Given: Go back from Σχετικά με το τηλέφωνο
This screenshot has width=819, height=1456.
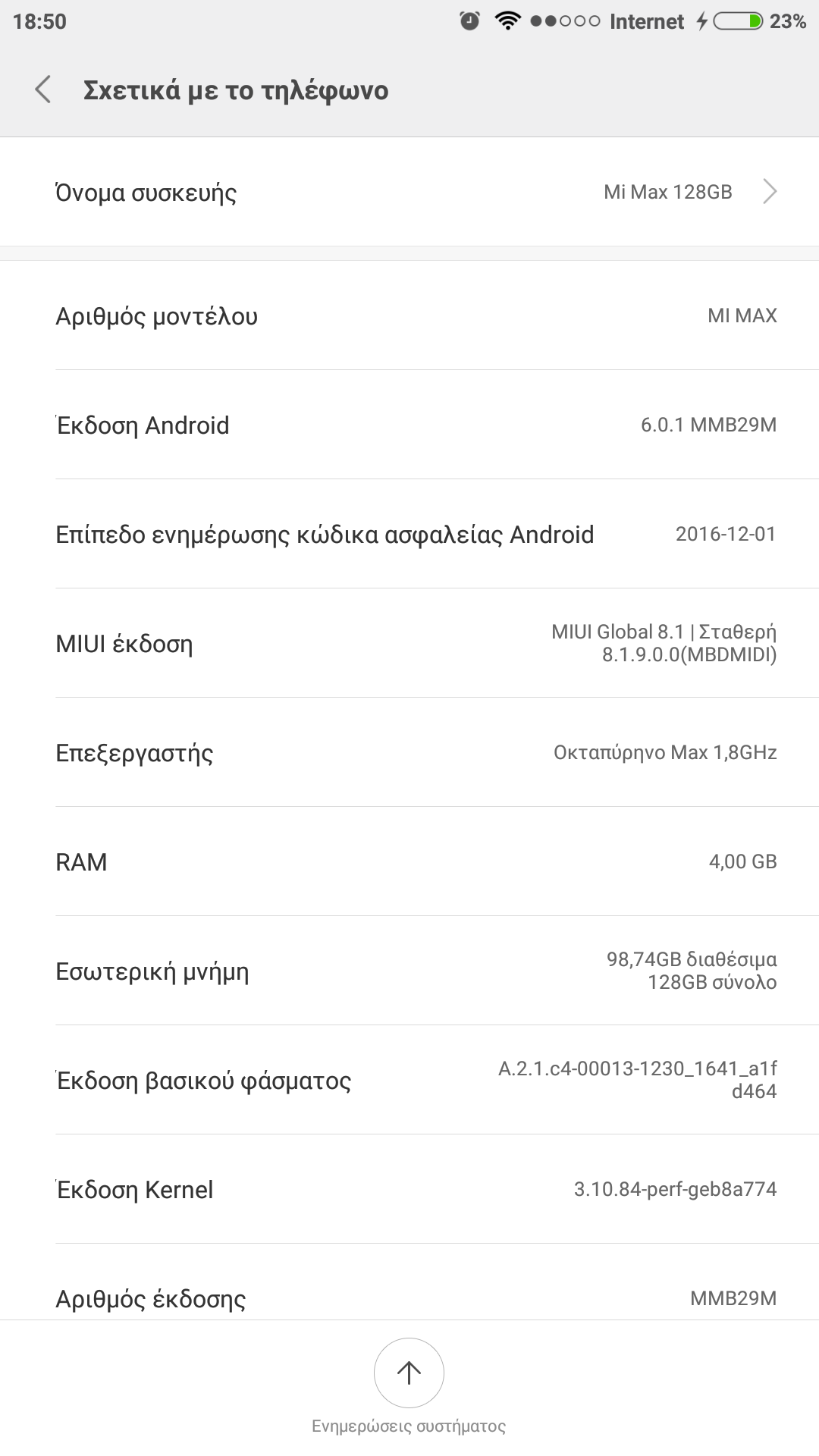Looking at the screenshot, I should [43, 89].
